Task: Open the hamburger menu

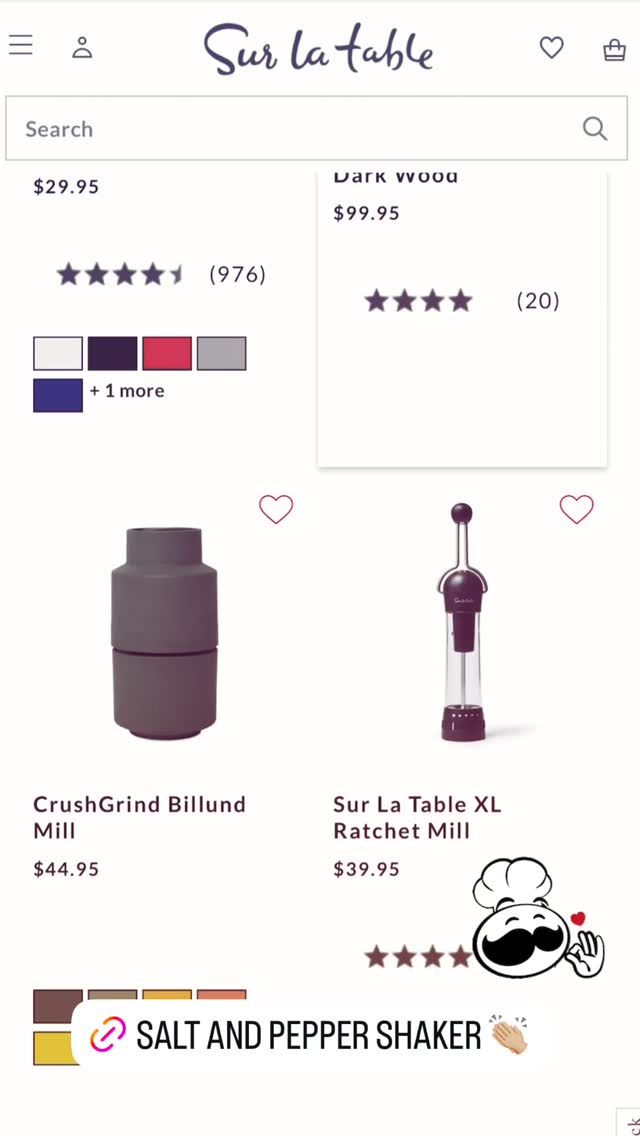Action: coord(21,45)
